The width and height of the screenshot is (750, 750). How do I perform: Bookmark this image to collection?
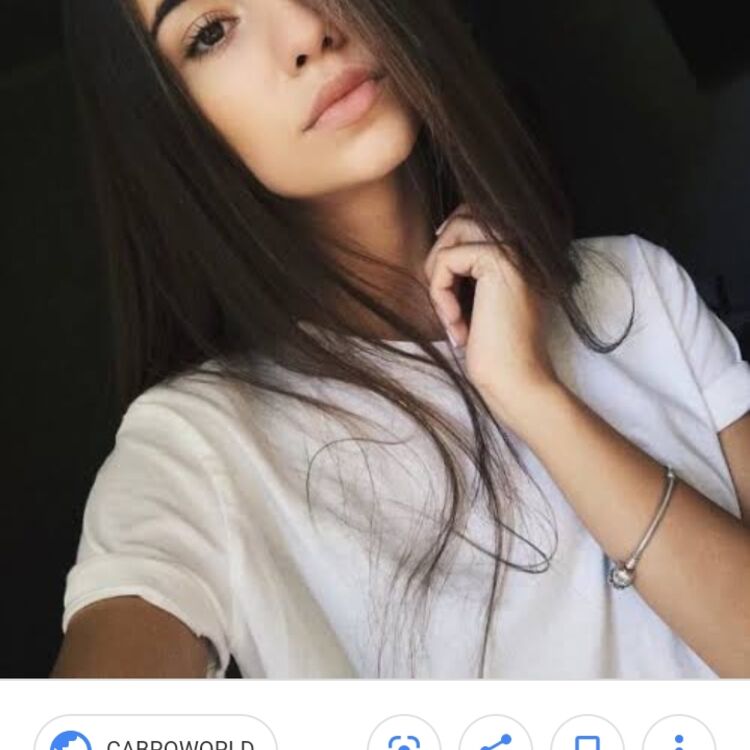click(x=587, y=738)
